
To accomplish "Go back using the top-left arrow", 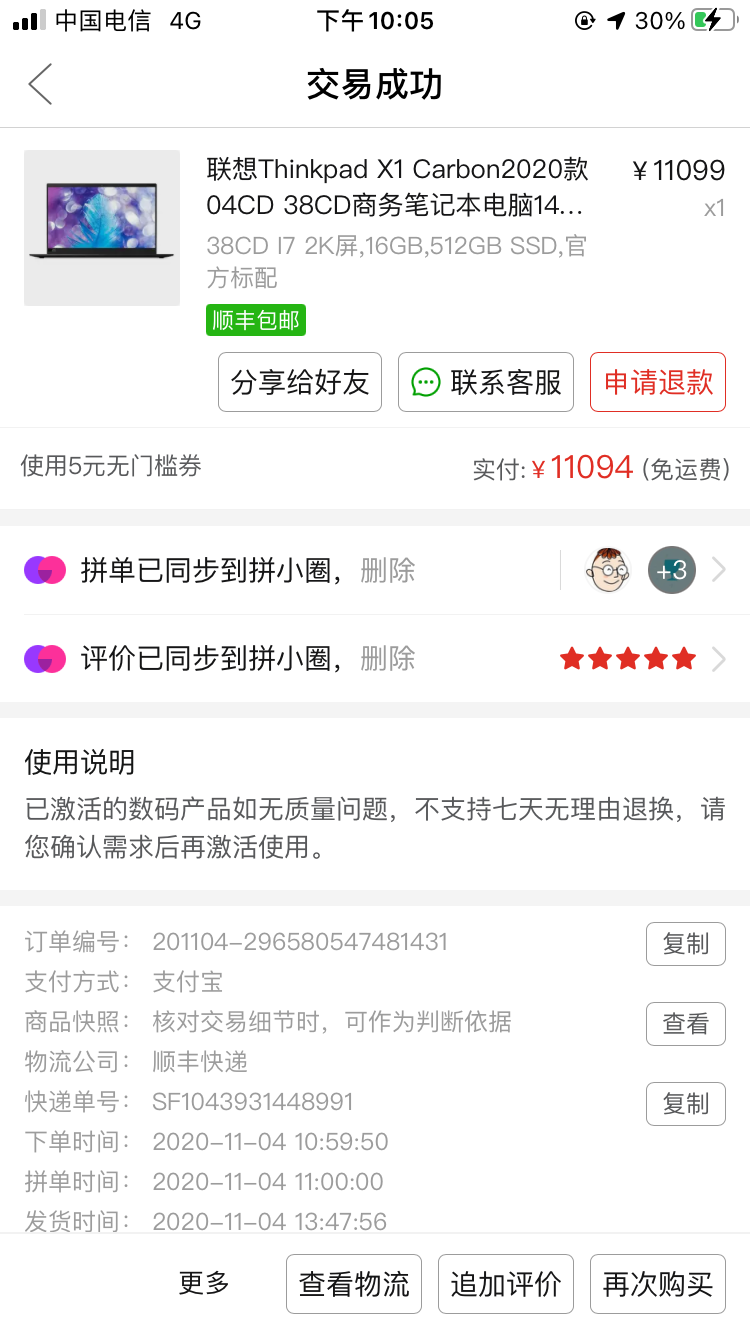I will point(40,84).
